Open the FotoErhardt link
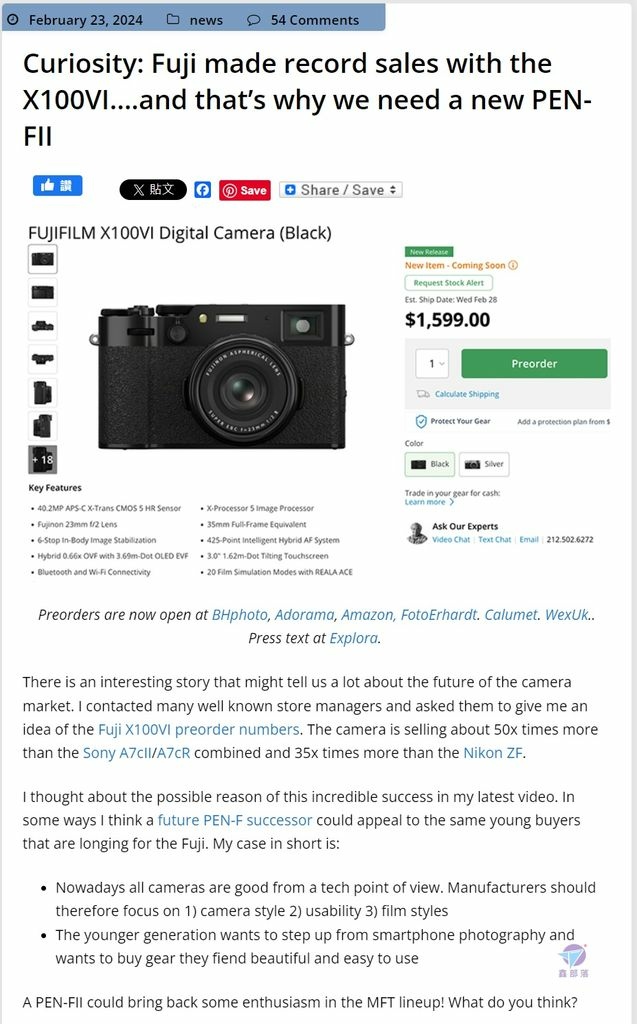The image size is (637, 1024). (x=439, y=615)
